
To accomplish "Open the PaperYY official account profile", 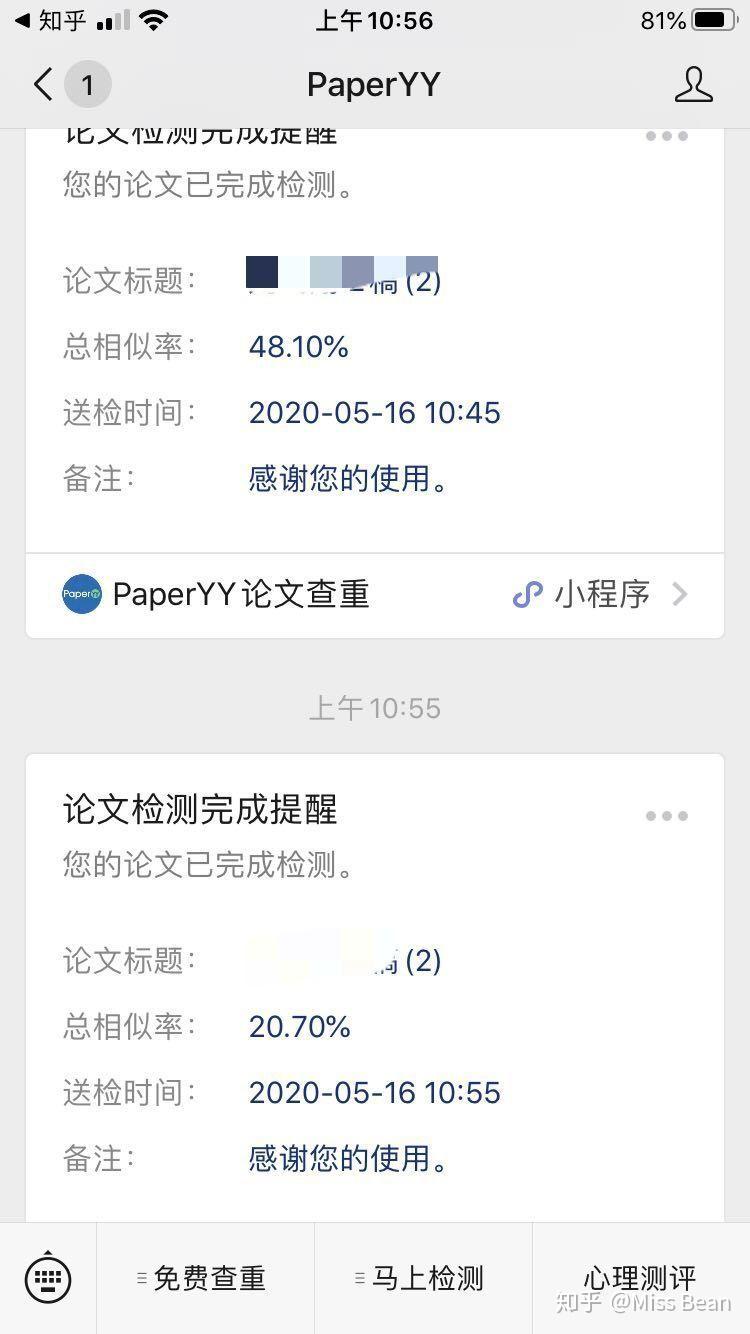I will [x=694, y=84].
